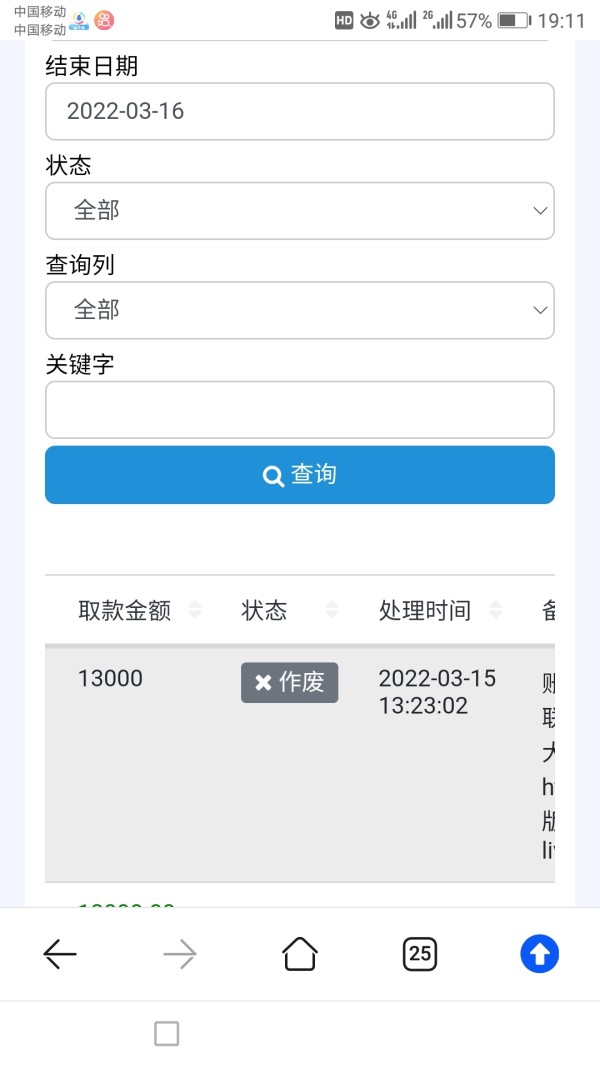This screenshot has height=1067, width=600.
Task: Open the 结束日期 date field
Action: [x=299, y=112]
